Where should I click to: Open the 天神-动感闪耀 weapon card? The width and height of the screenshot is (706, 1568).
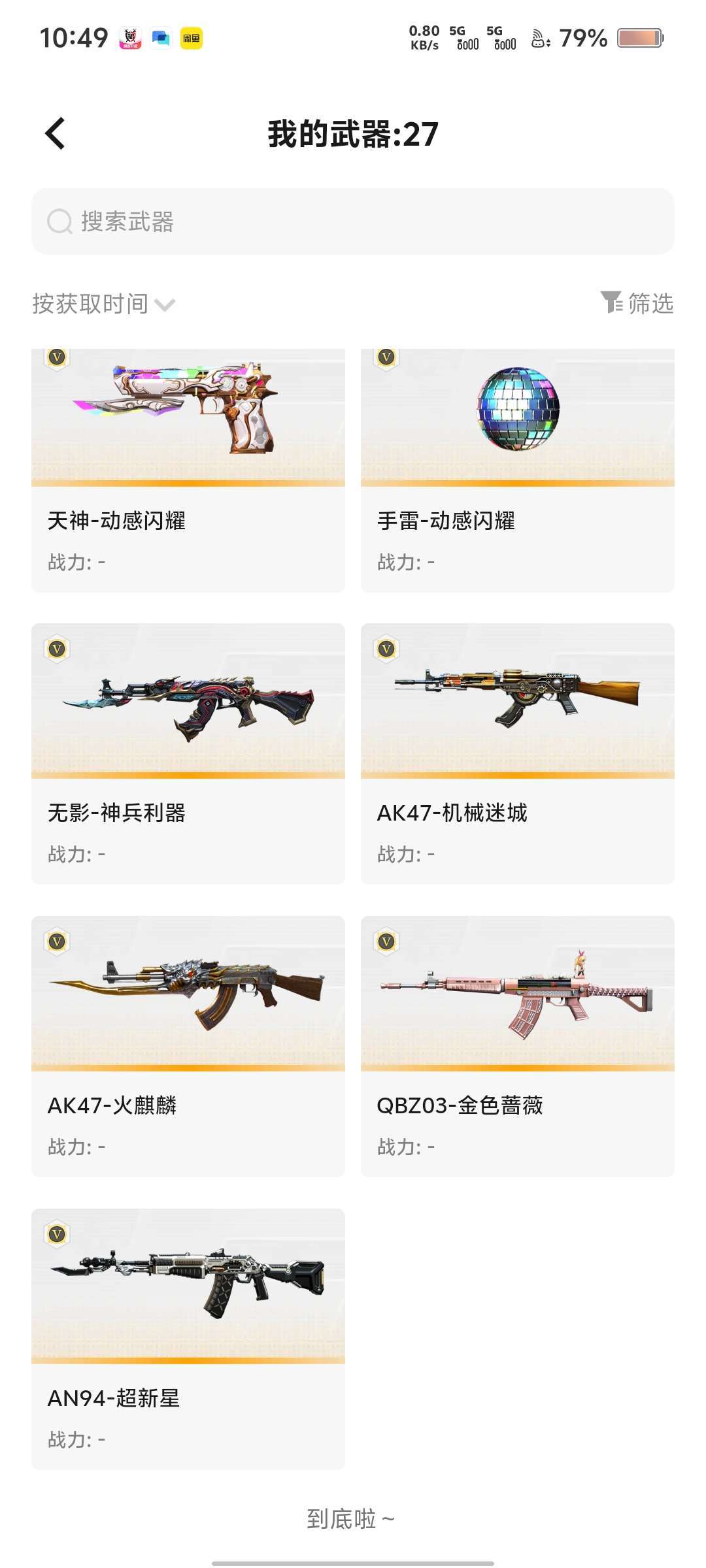click(188, 470)
